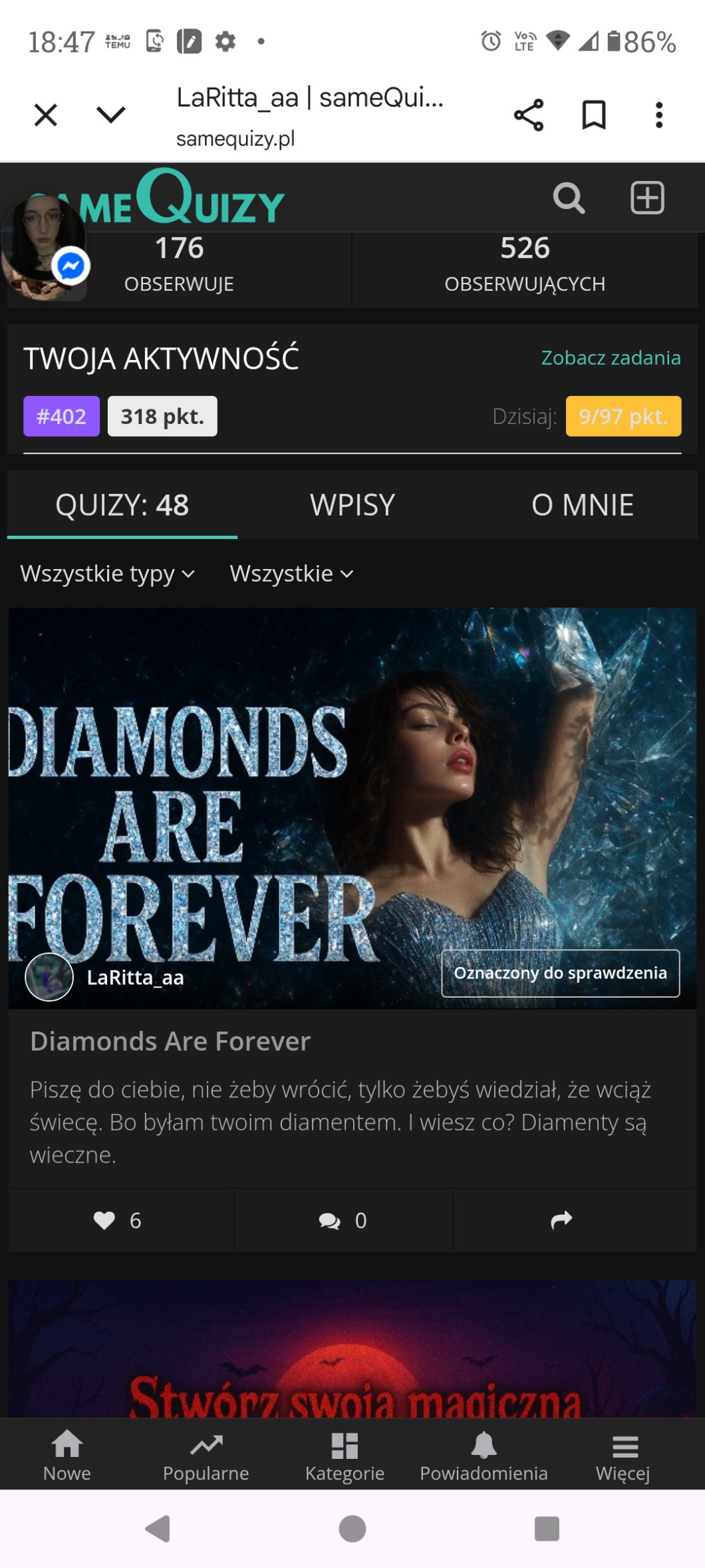This screenshot has height=1568, width=705.
Task: Open Powiadomienia notifications
Action: pos(484,1457)
